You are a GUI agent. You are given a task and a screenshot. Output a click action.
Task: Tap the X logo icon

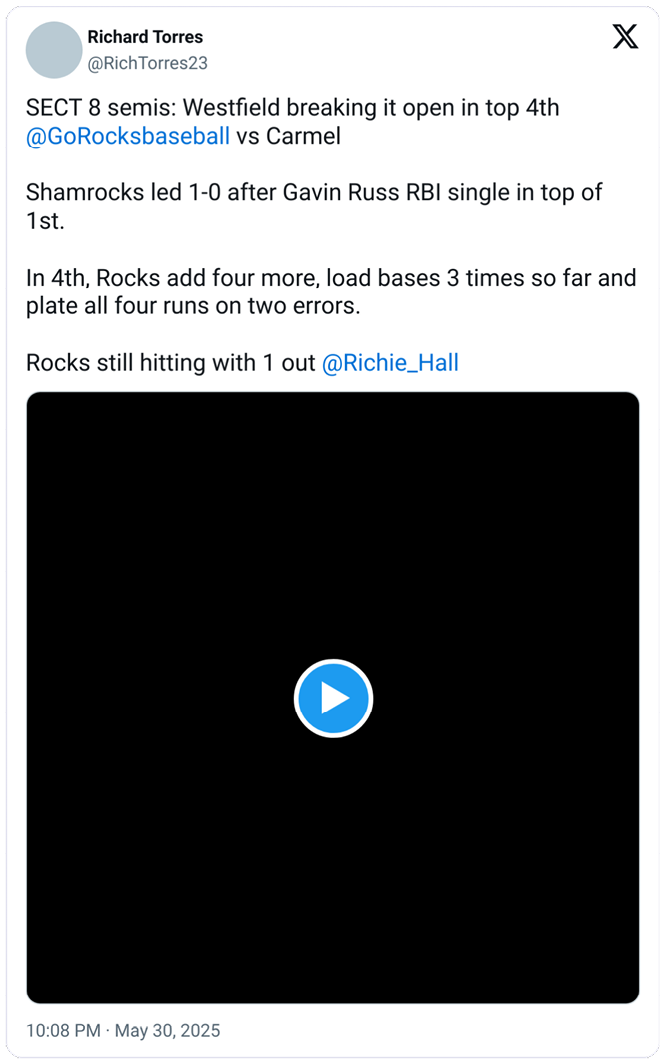(625, 37)
